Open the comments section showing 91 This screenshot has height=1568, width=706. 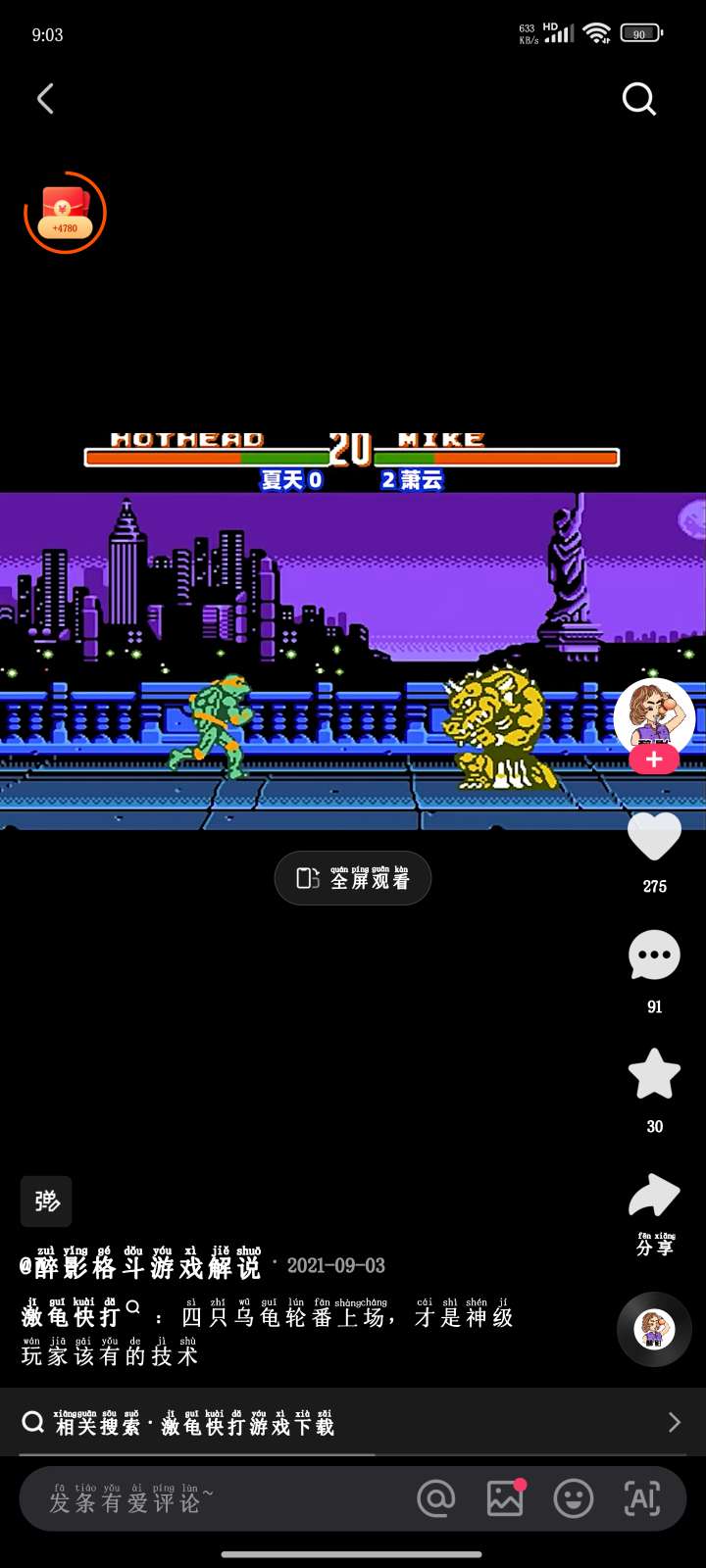[654, 956]
